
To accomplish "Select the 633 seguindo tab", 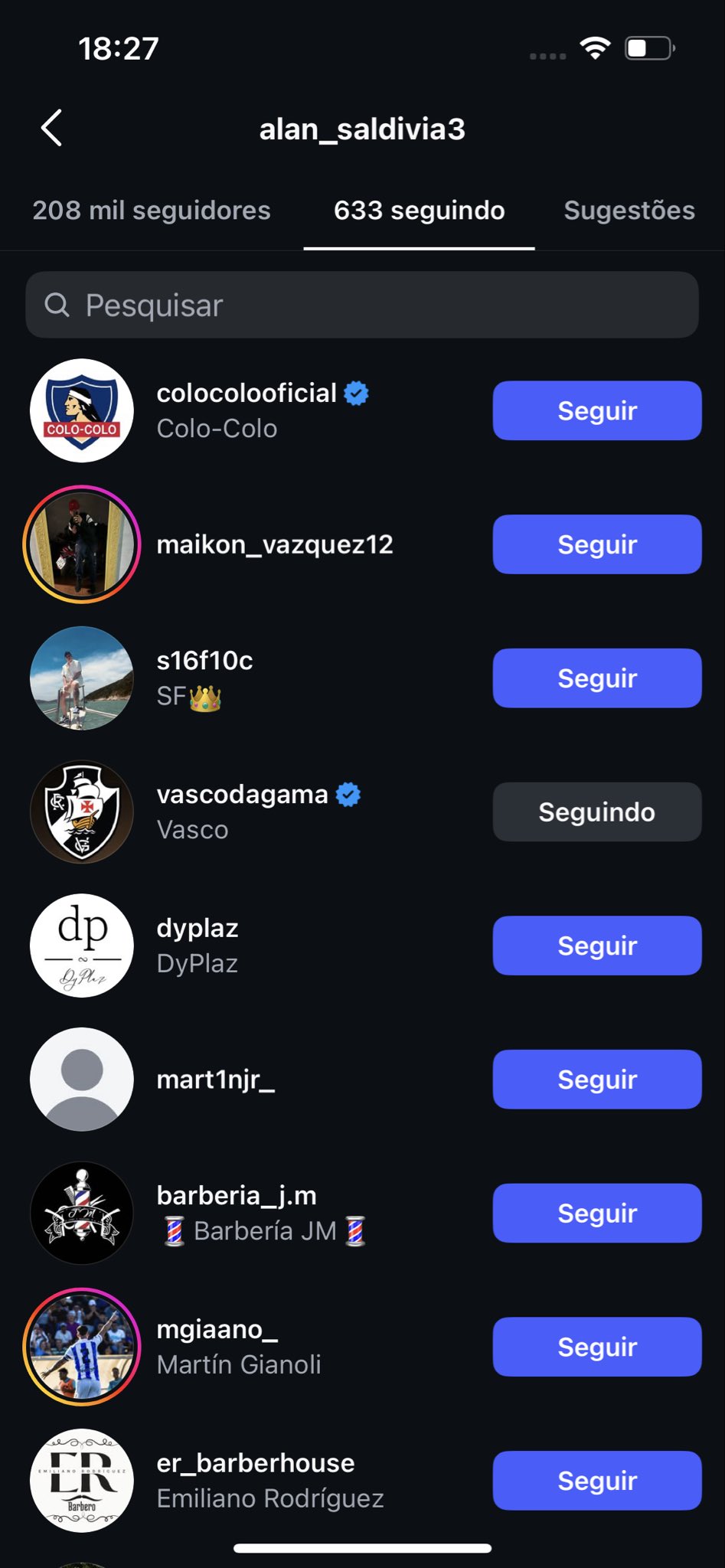I will pyautogui.click(x=419, y=211).
